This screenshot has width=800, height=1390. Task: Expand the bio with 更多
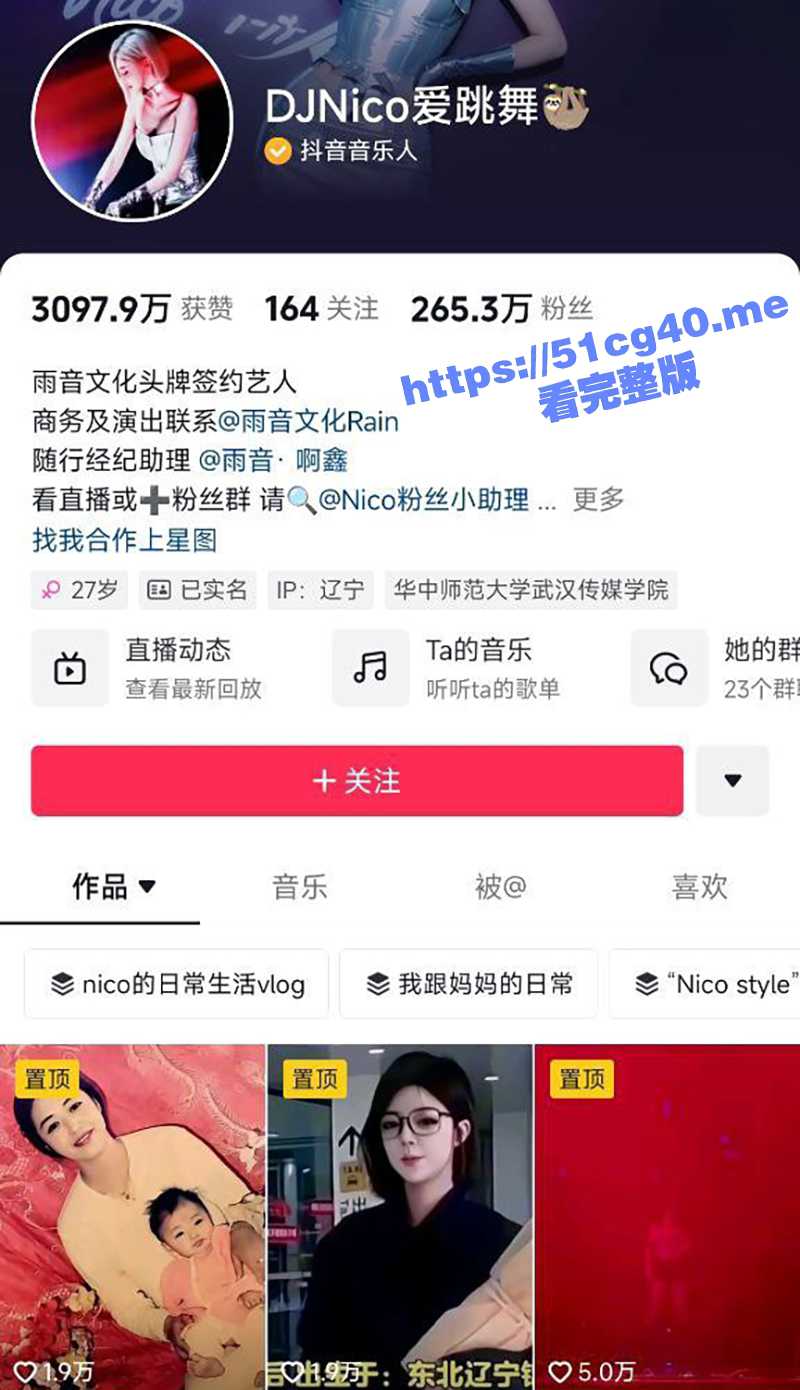pos(598,499)
